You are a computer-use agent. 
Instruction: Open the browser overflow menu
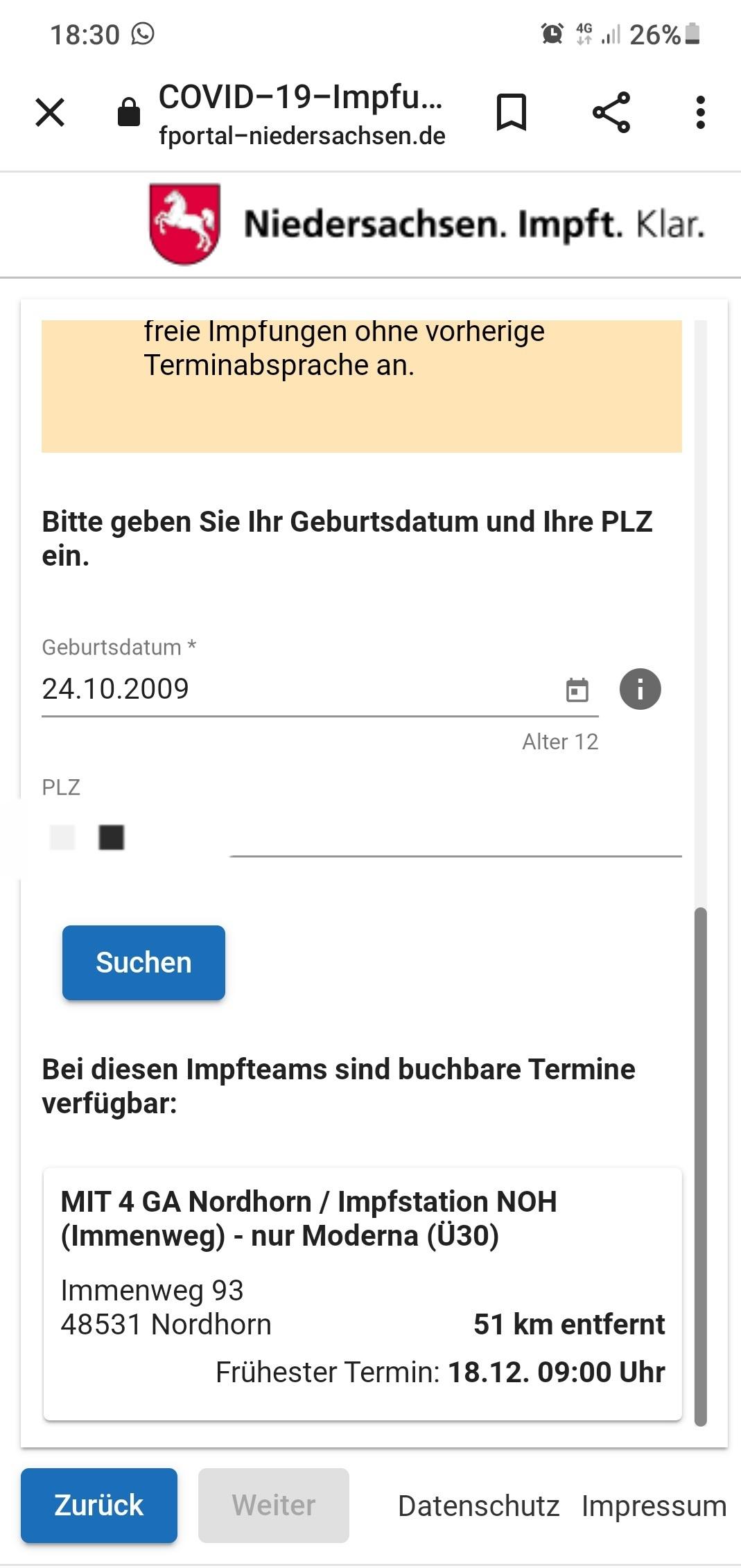coord(700,112)
